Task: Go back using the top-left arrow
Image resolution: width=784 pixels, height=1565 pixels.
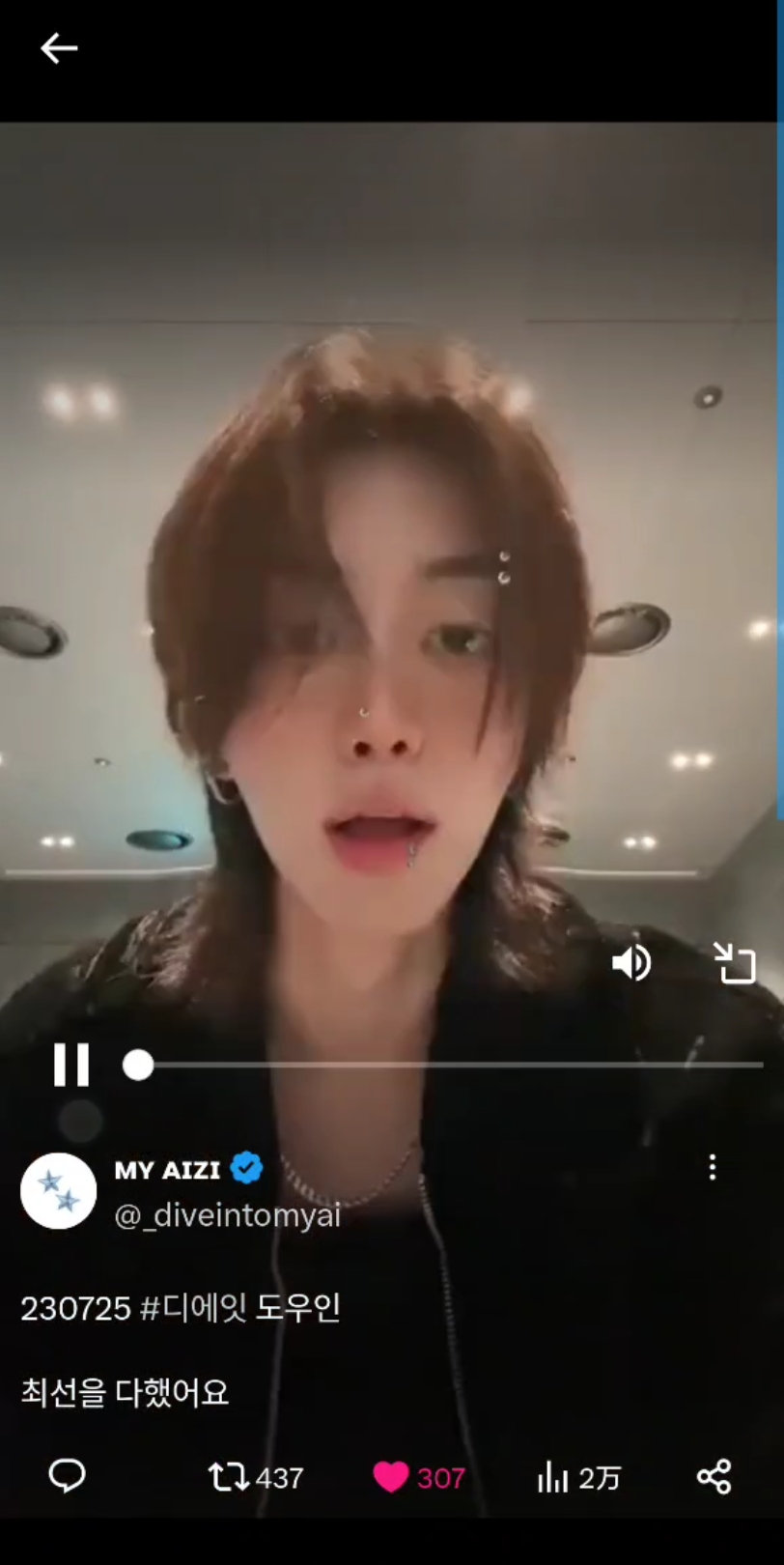Action: [58, 47]
